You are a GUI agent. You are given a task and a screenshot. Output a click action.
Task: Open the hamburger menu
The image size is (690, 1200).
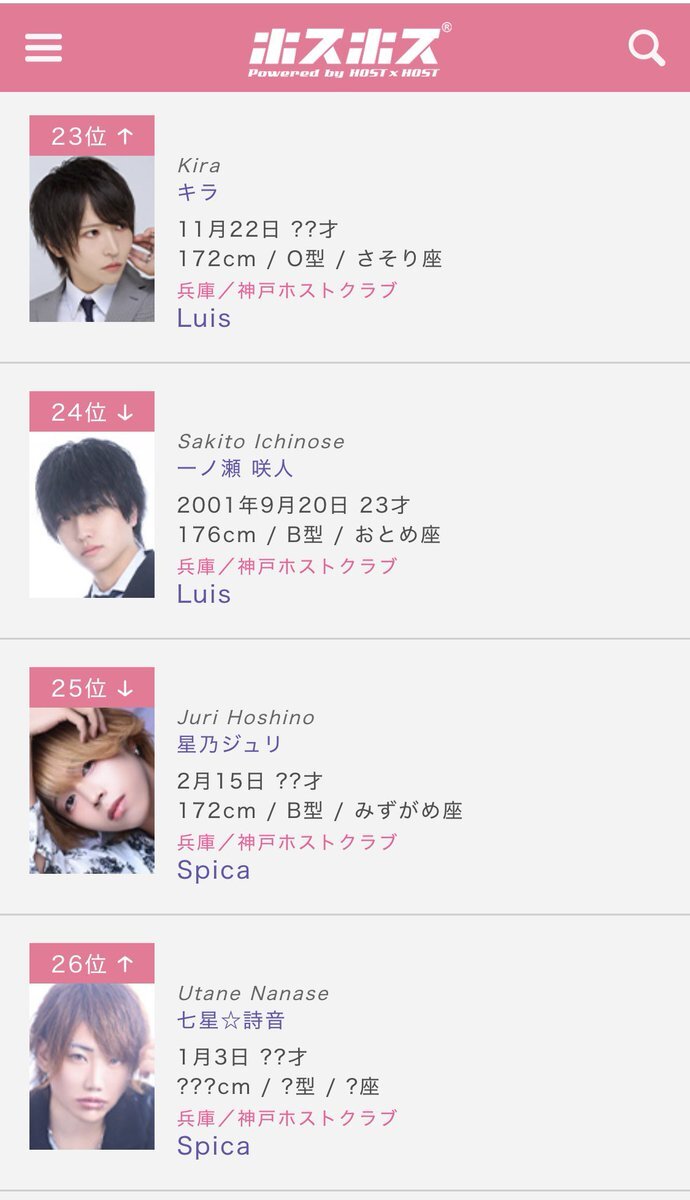click(x=43, y=47)
